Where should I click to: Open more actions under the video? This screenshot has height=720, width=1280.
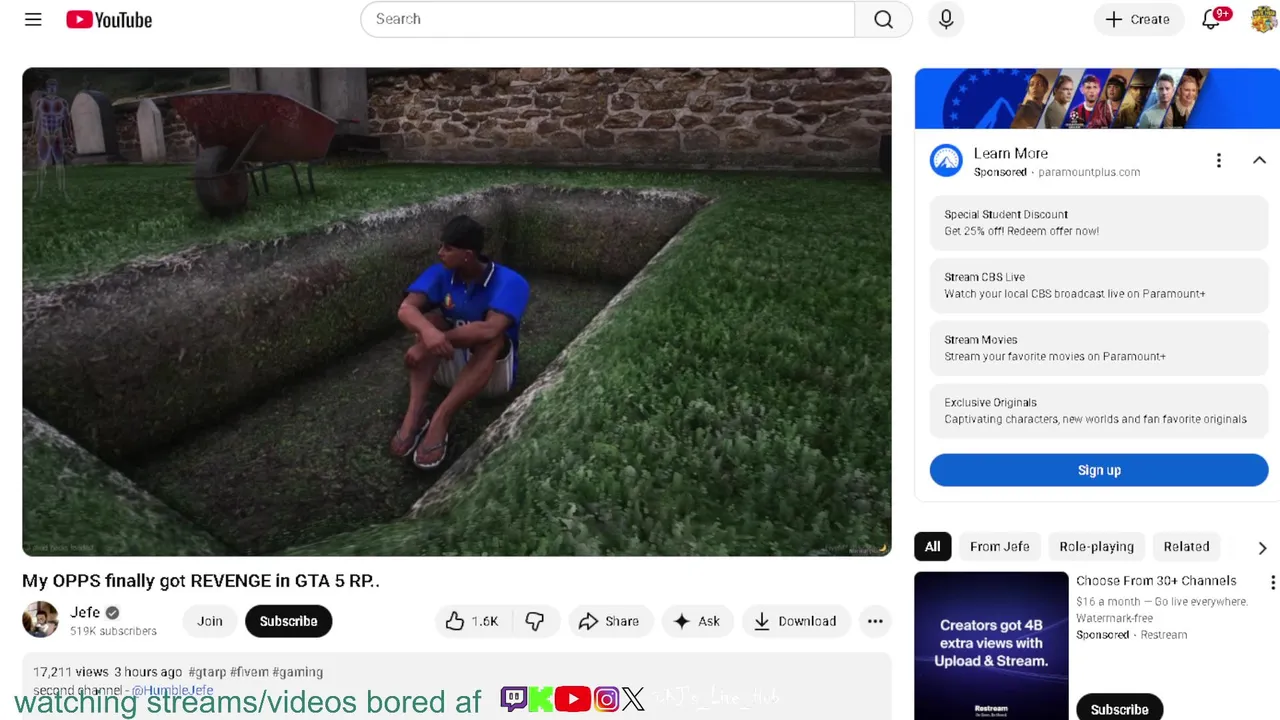coord(875,621)
